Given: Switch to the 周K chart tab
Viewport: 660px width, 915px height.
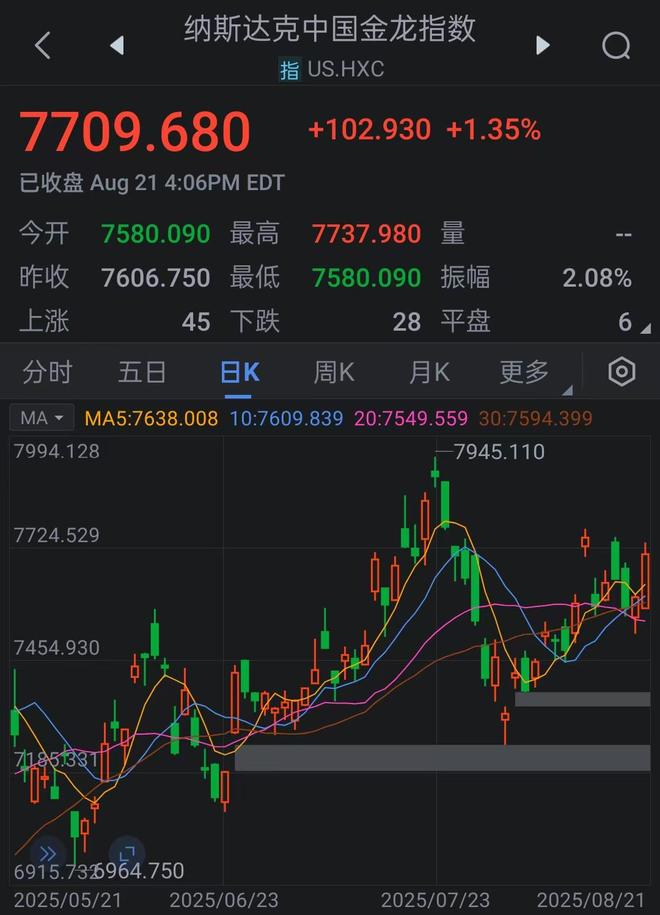Looking at the screenshot, I should (x=334, y=373).
